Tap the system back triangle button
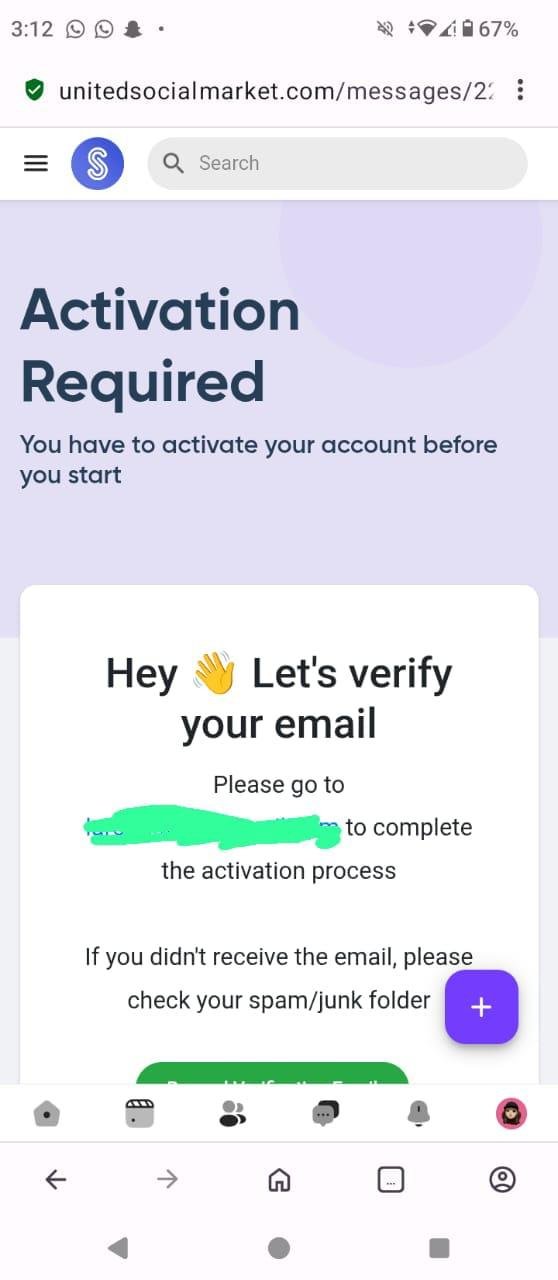The height and width of the screenshot is (1280, 558). [118, 1247]
